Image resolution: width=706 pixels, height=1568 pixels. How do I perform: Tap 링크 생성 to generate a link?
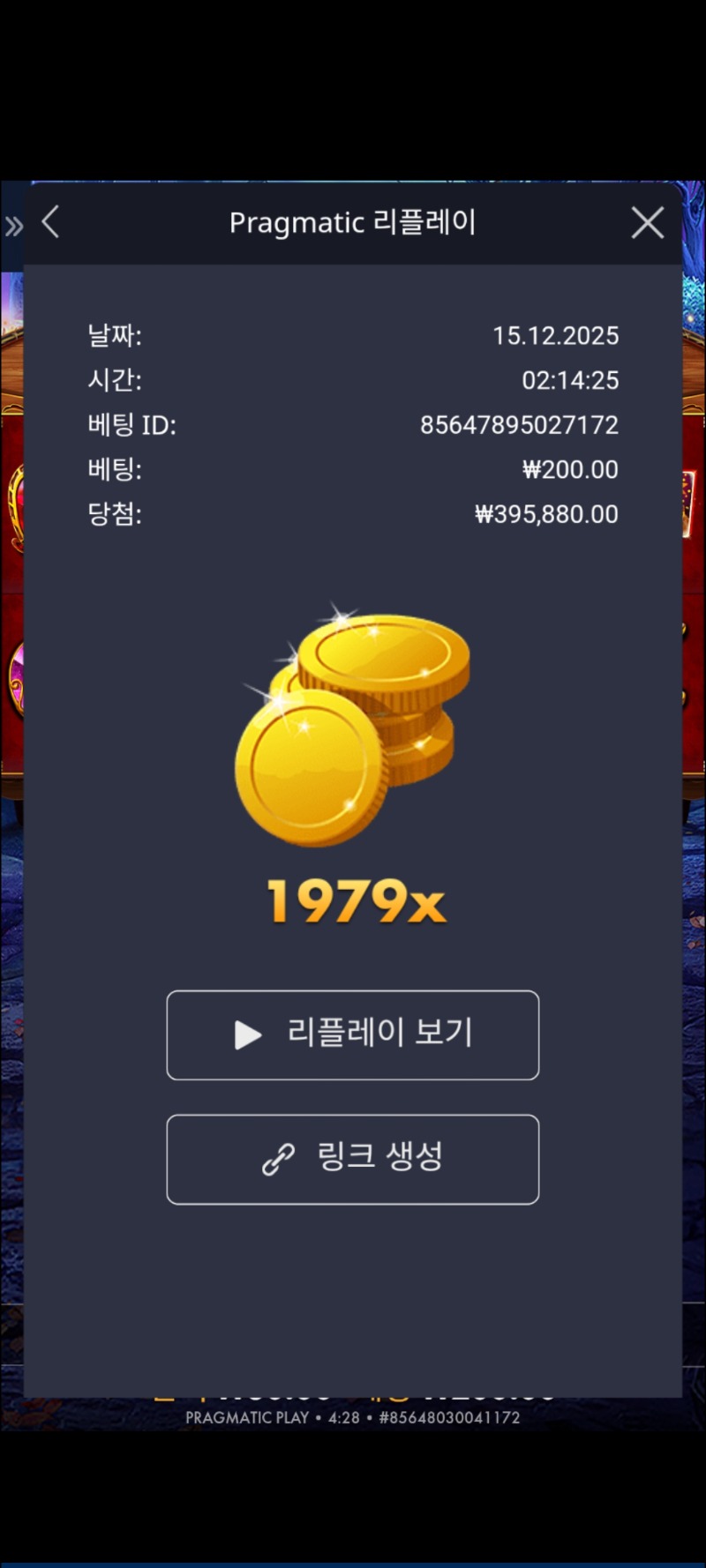[352, 1159]
